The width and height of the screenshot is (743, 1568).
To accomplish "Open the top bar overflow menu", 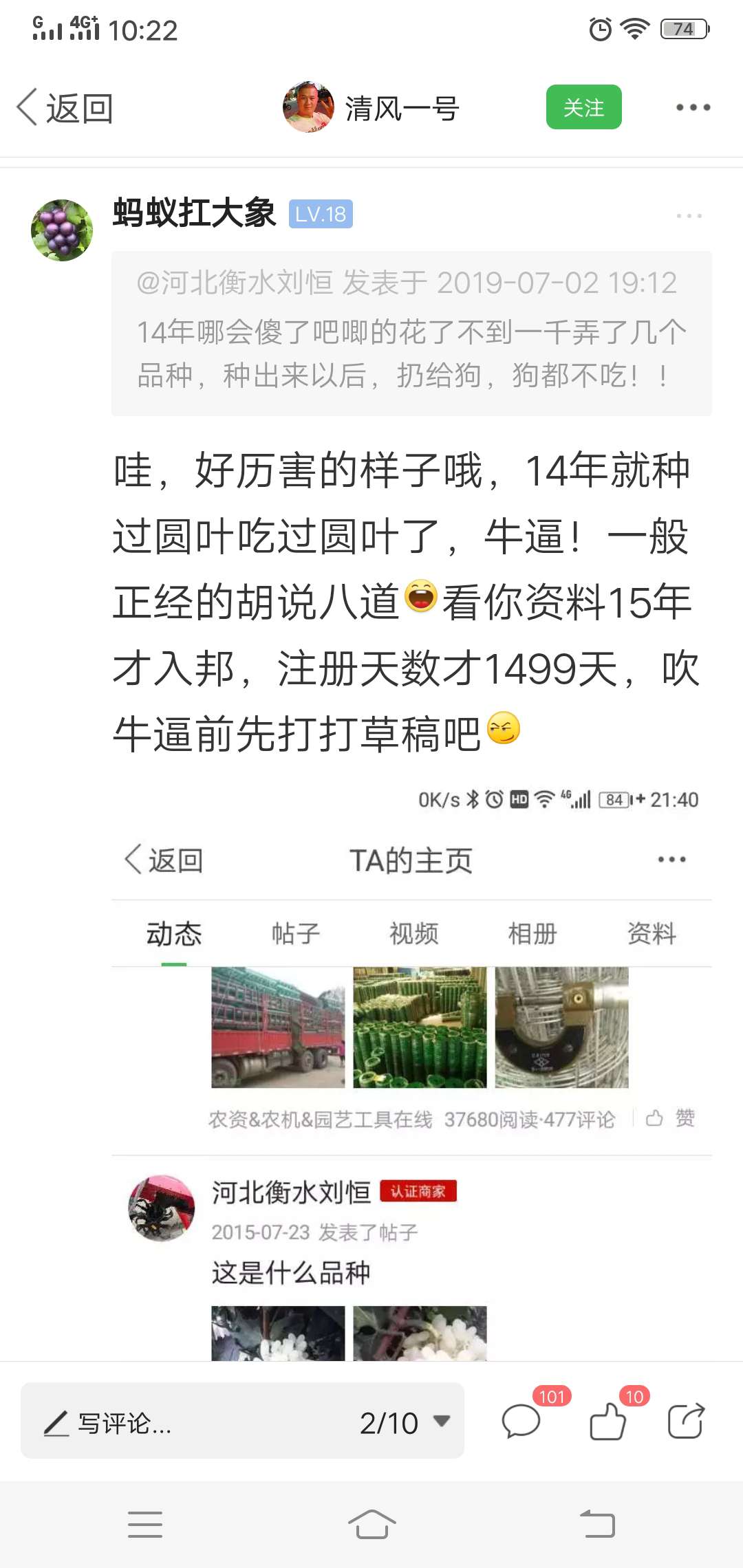I will (x=693, y=107).
